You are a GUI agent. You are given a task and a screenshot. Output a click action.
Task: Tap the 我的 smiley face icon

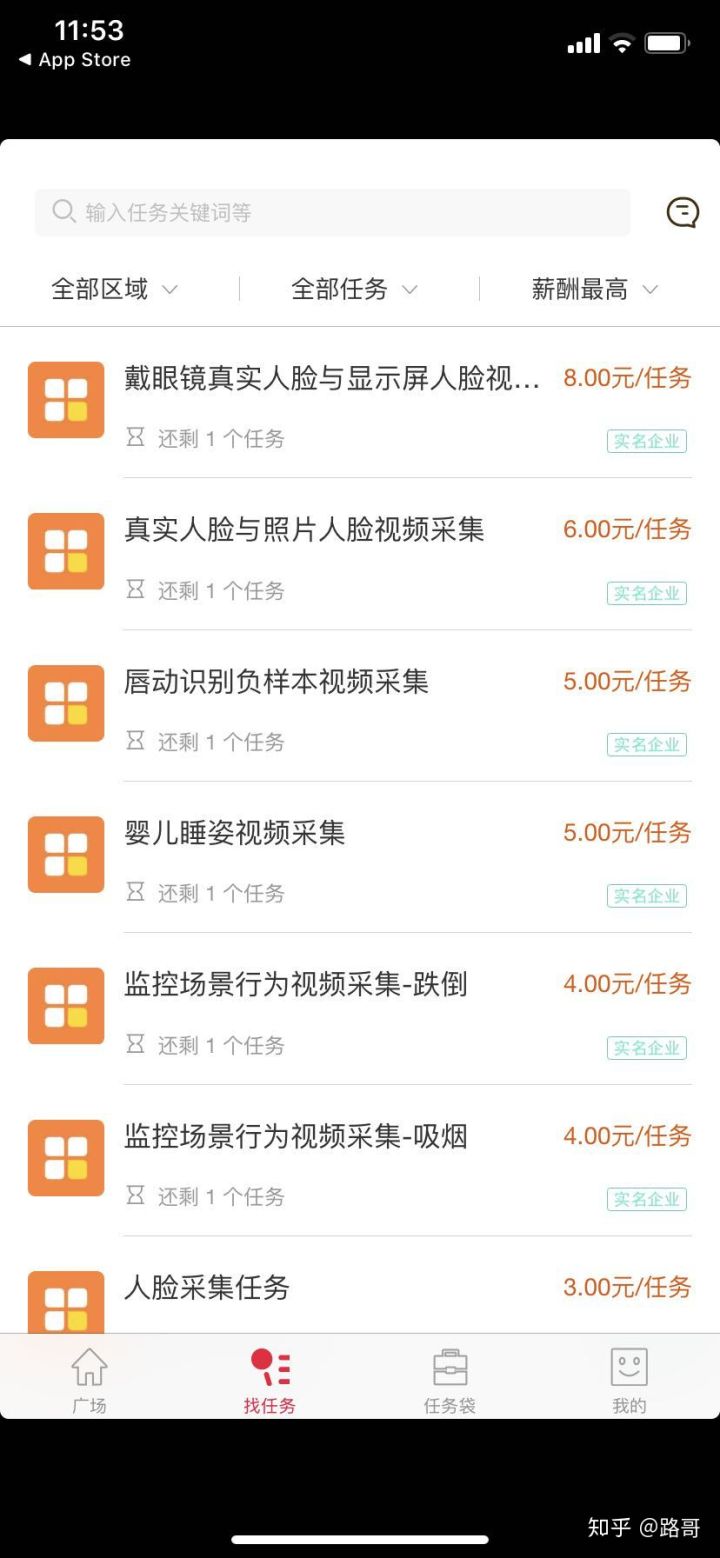pos(628,1365)
